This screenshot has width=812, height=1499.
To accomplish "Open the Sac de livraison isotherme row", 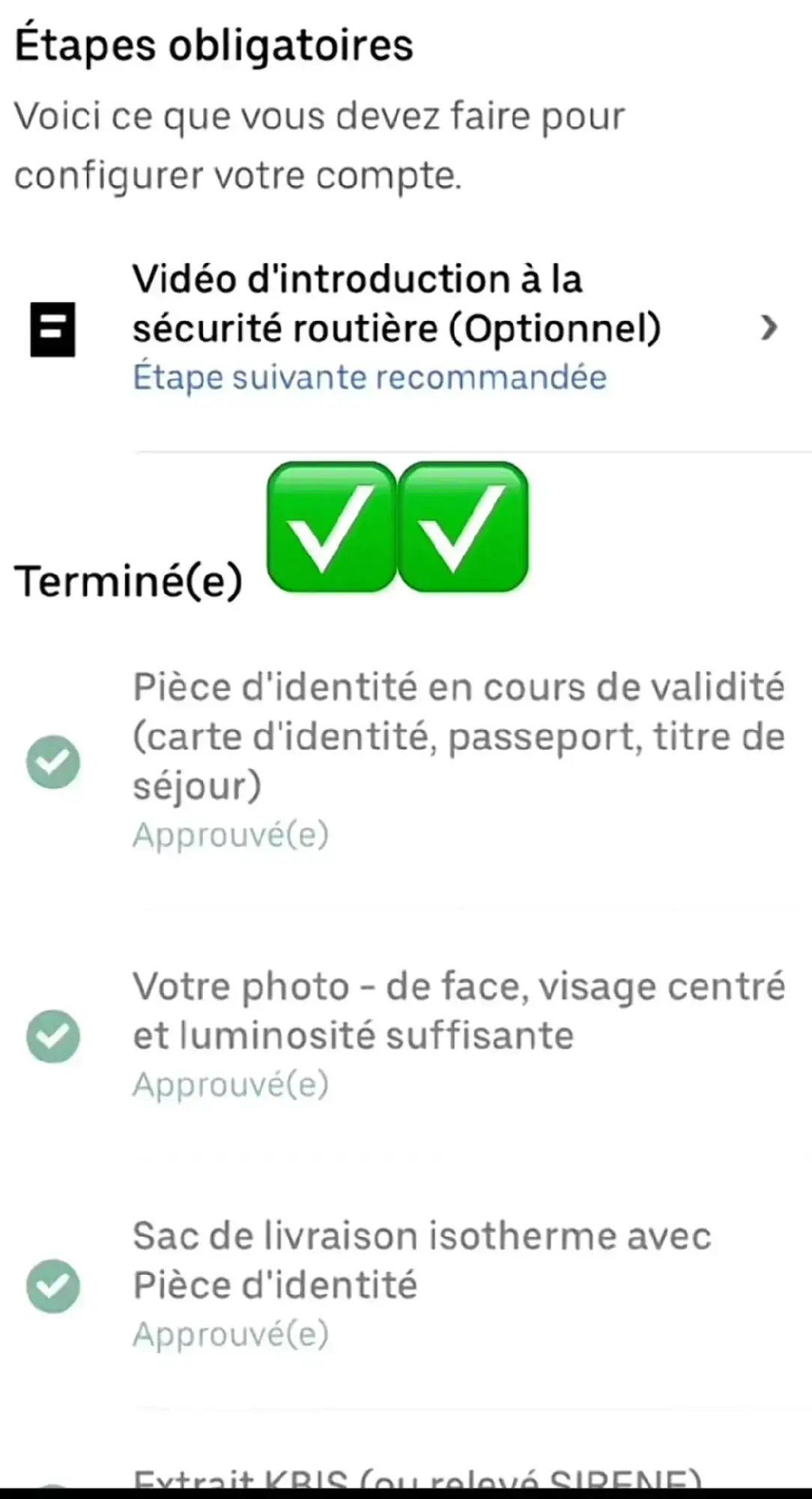I will point(406,1285).
